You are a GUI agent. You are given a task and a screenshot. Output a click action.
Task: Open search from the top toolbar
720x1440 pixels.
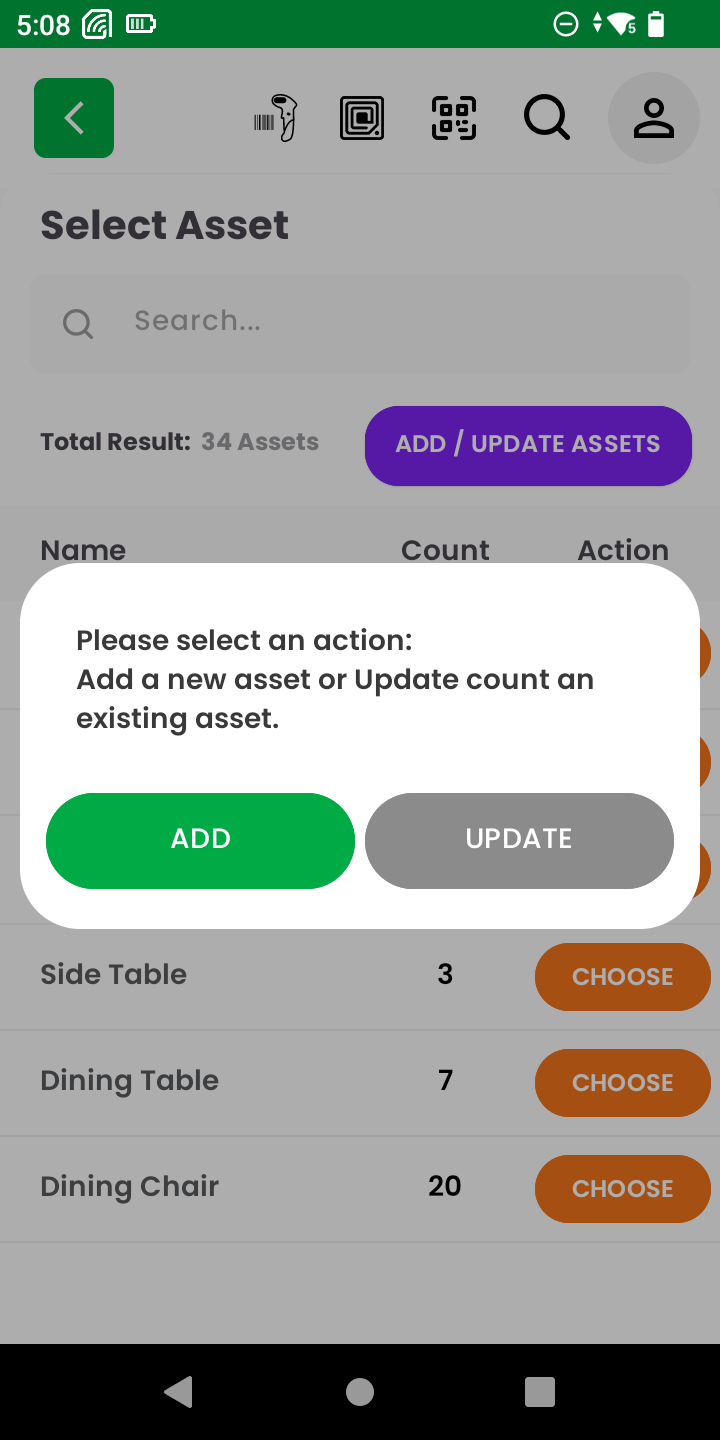pos(547,118)
